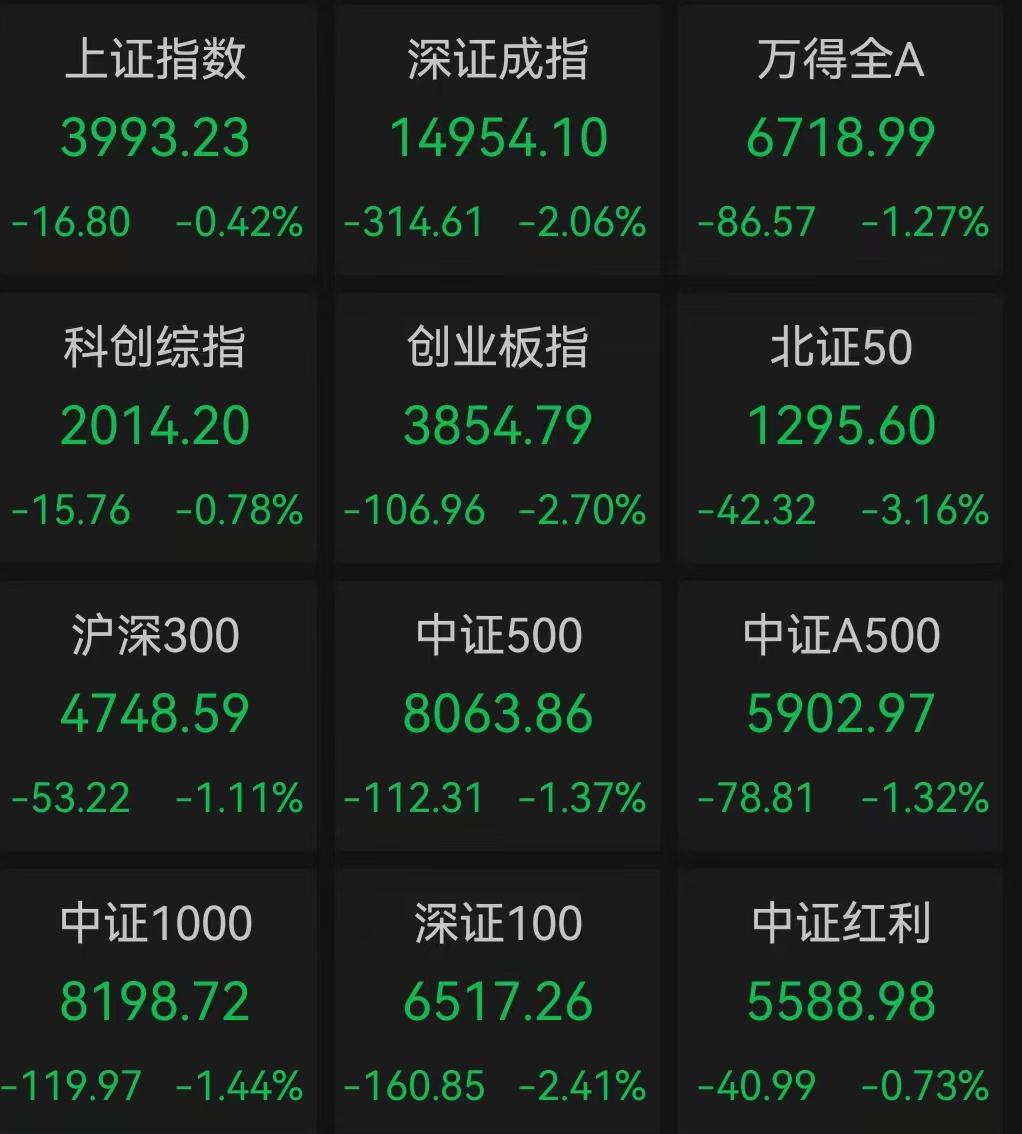View details for 深证100

pyautogui.click(x=498, y=1002)
